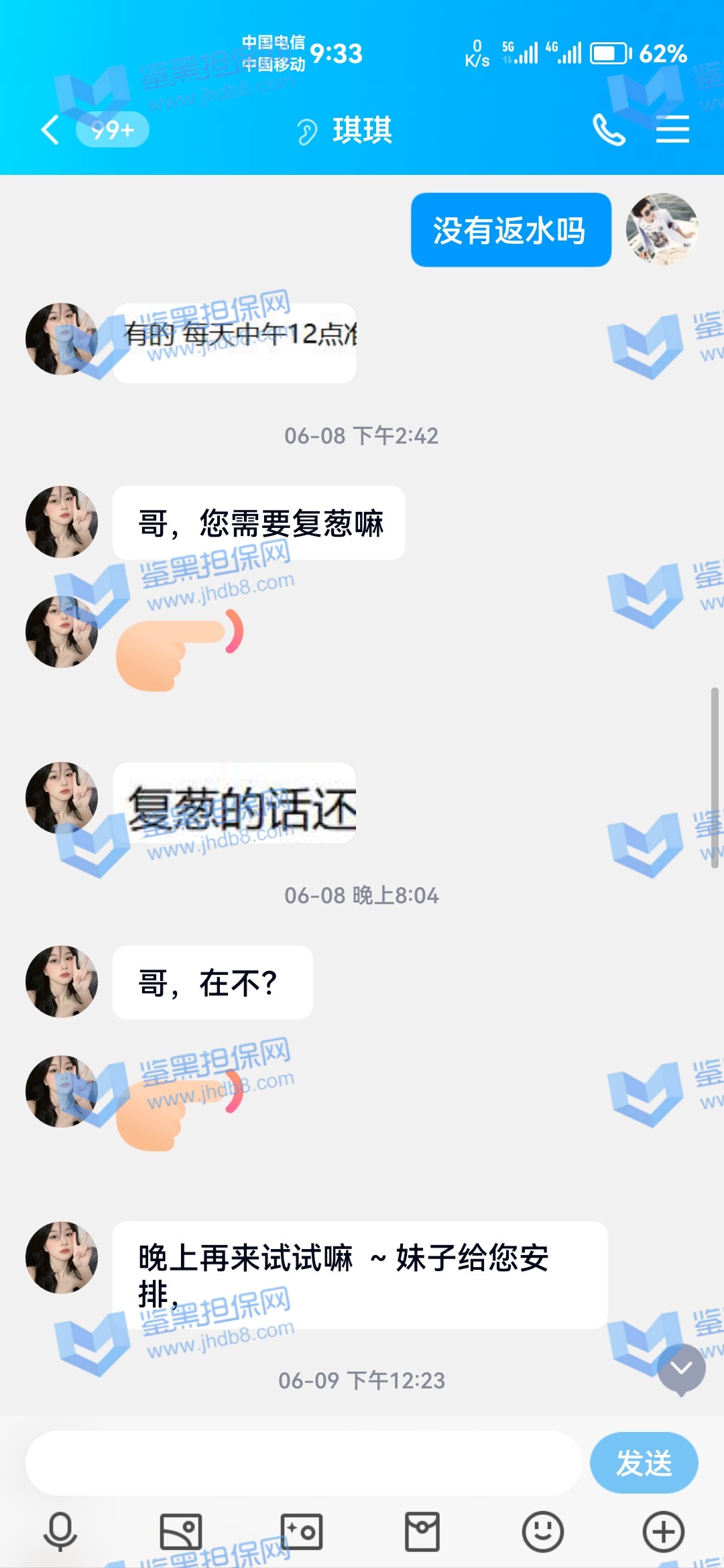
Task: Open the camera to take a photo
Action: (x=302, y=1532)
